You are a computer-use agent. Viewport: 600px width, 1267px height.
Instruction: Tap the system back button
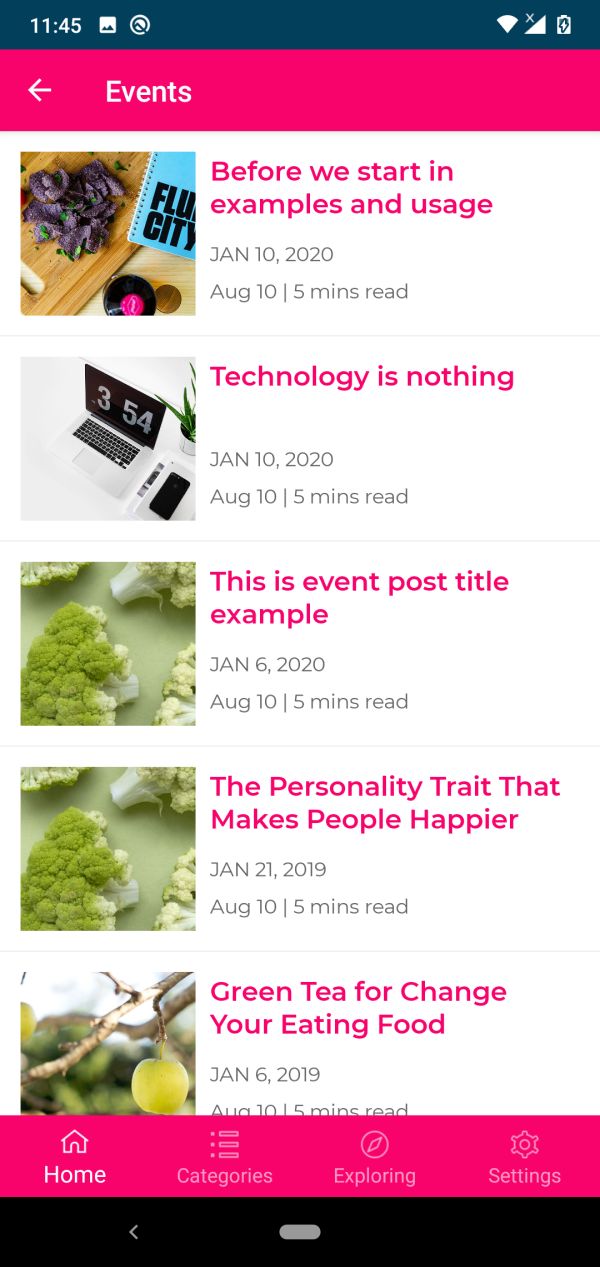coord(134,1232)
